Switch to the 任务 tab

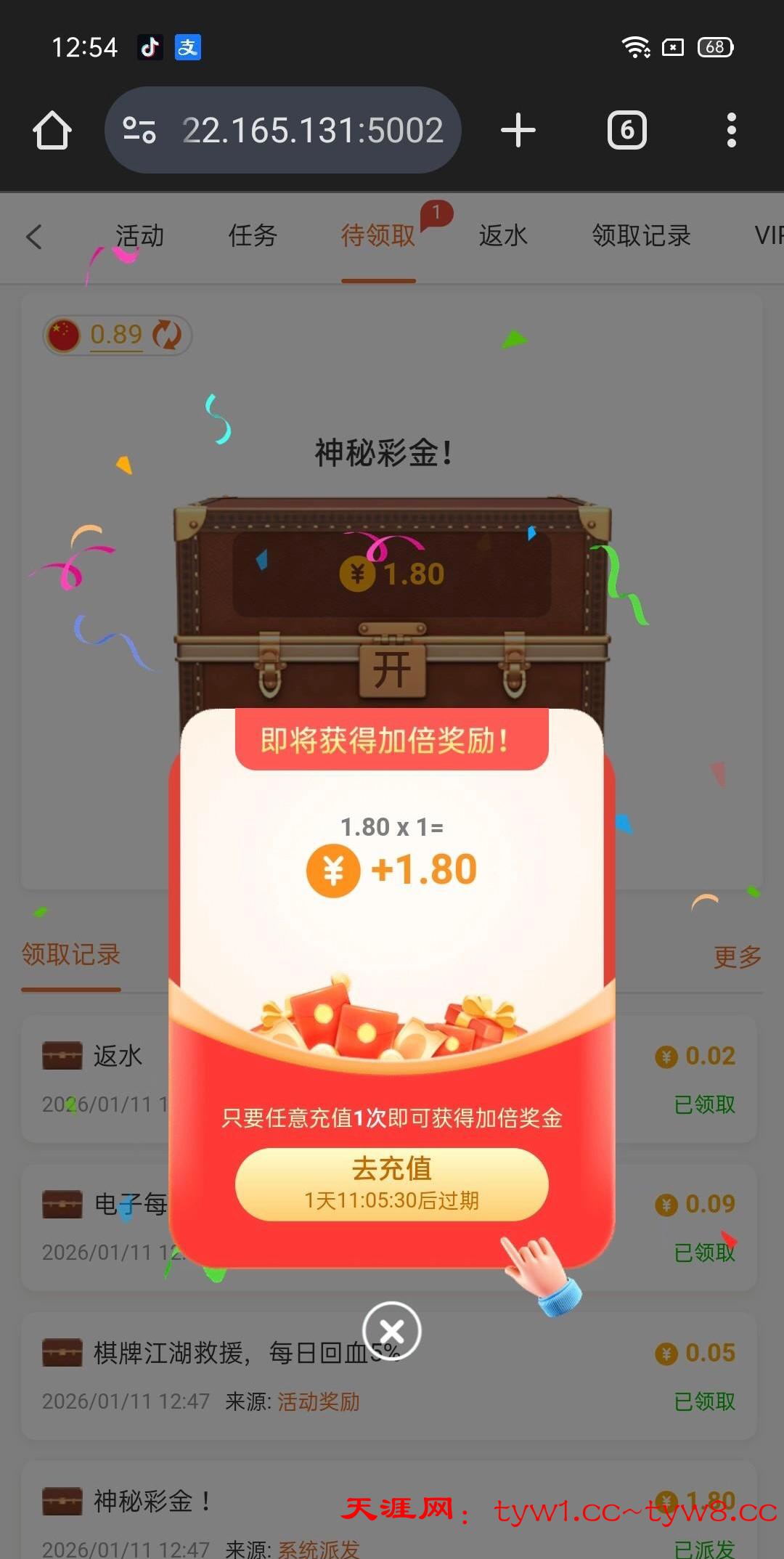point(253,236)
